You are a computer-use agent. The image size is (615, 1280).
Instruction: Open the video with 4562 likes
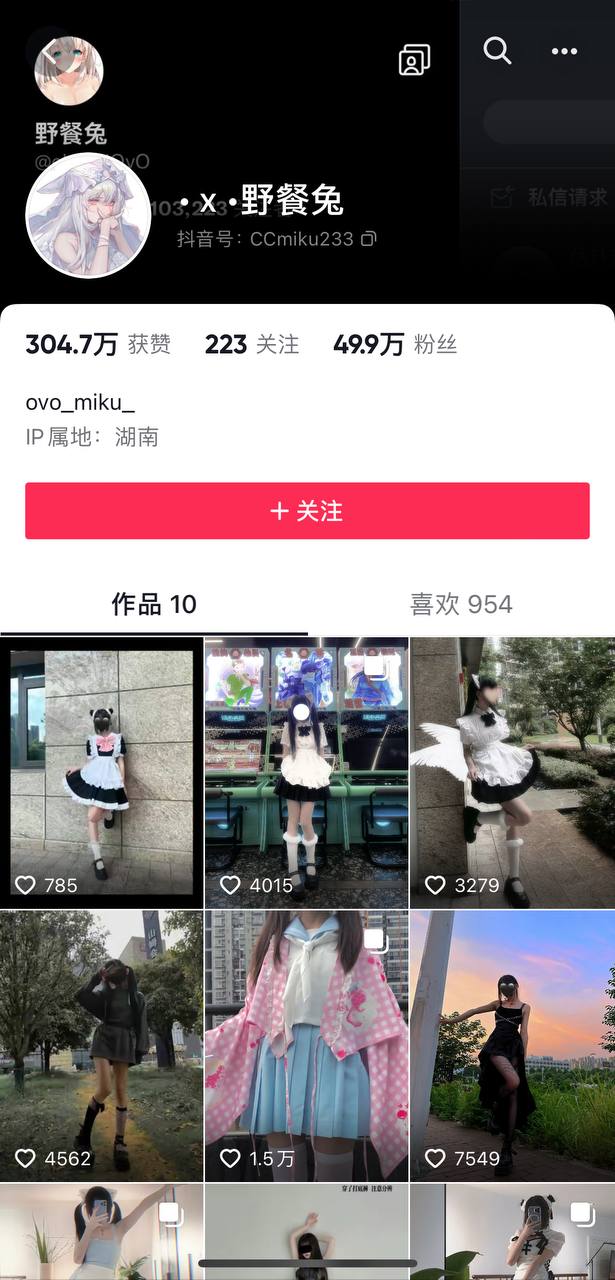[102, 1045]
